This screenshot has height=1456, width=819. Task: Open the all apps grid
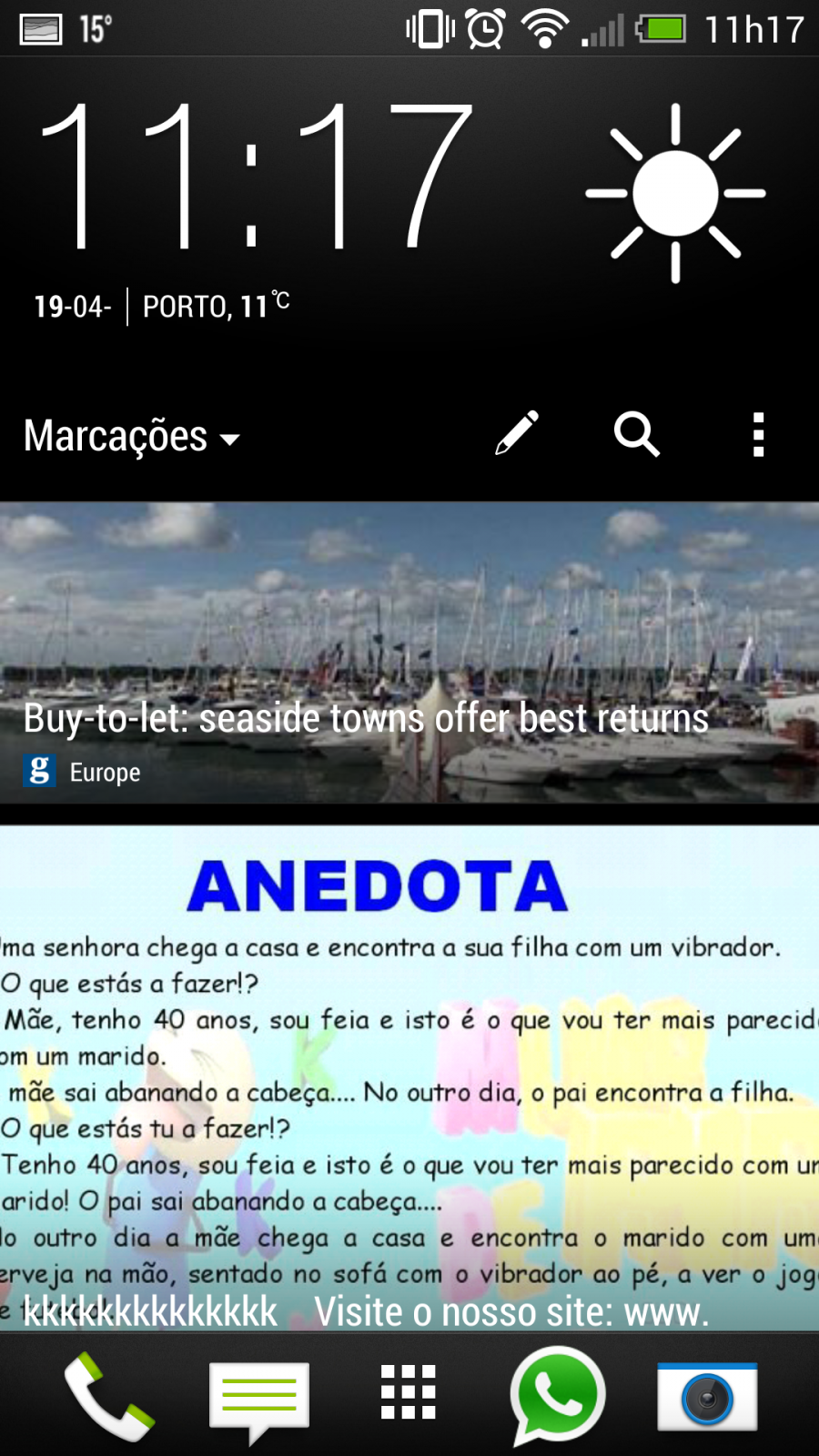tap(408, 1392)
